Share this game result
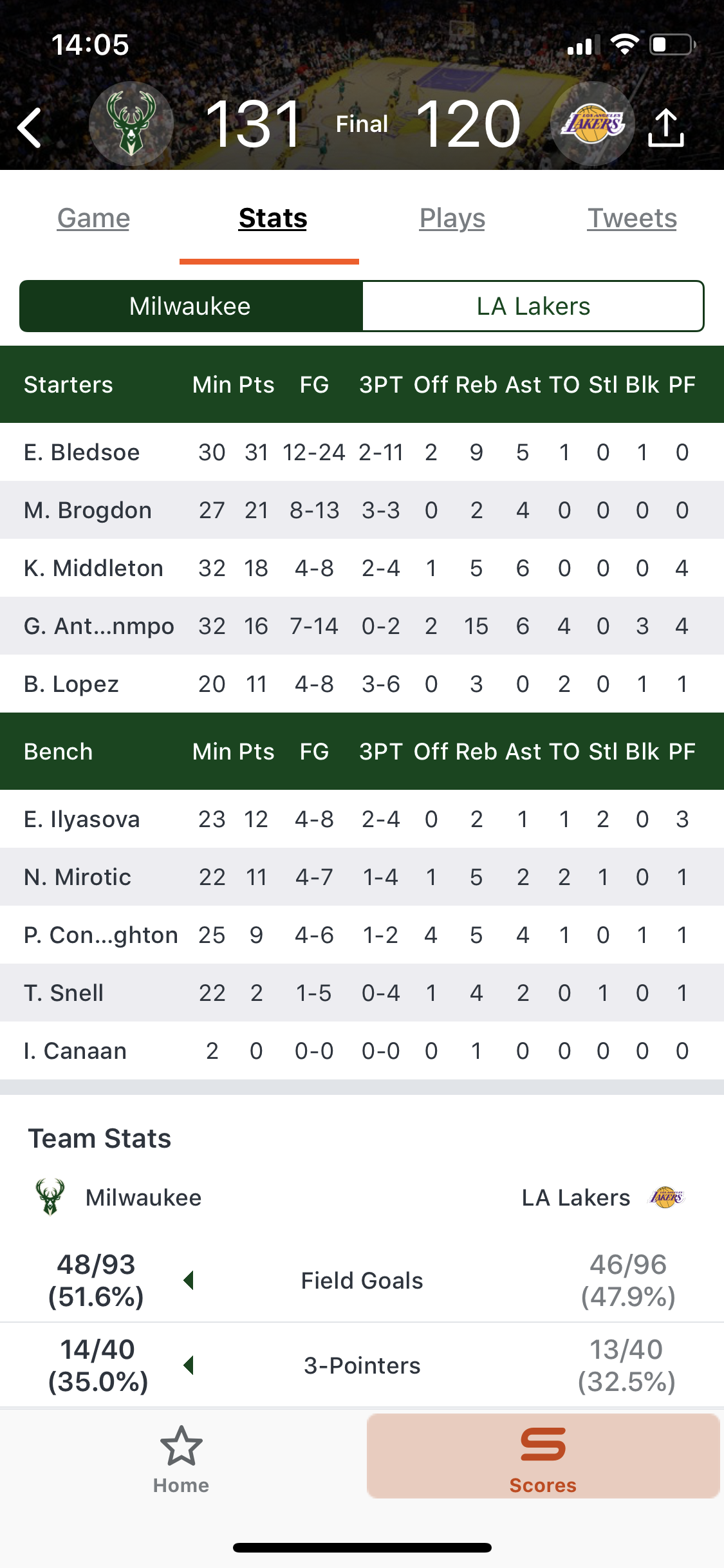This screenshot has height=1568, width=724. (666, 127)
